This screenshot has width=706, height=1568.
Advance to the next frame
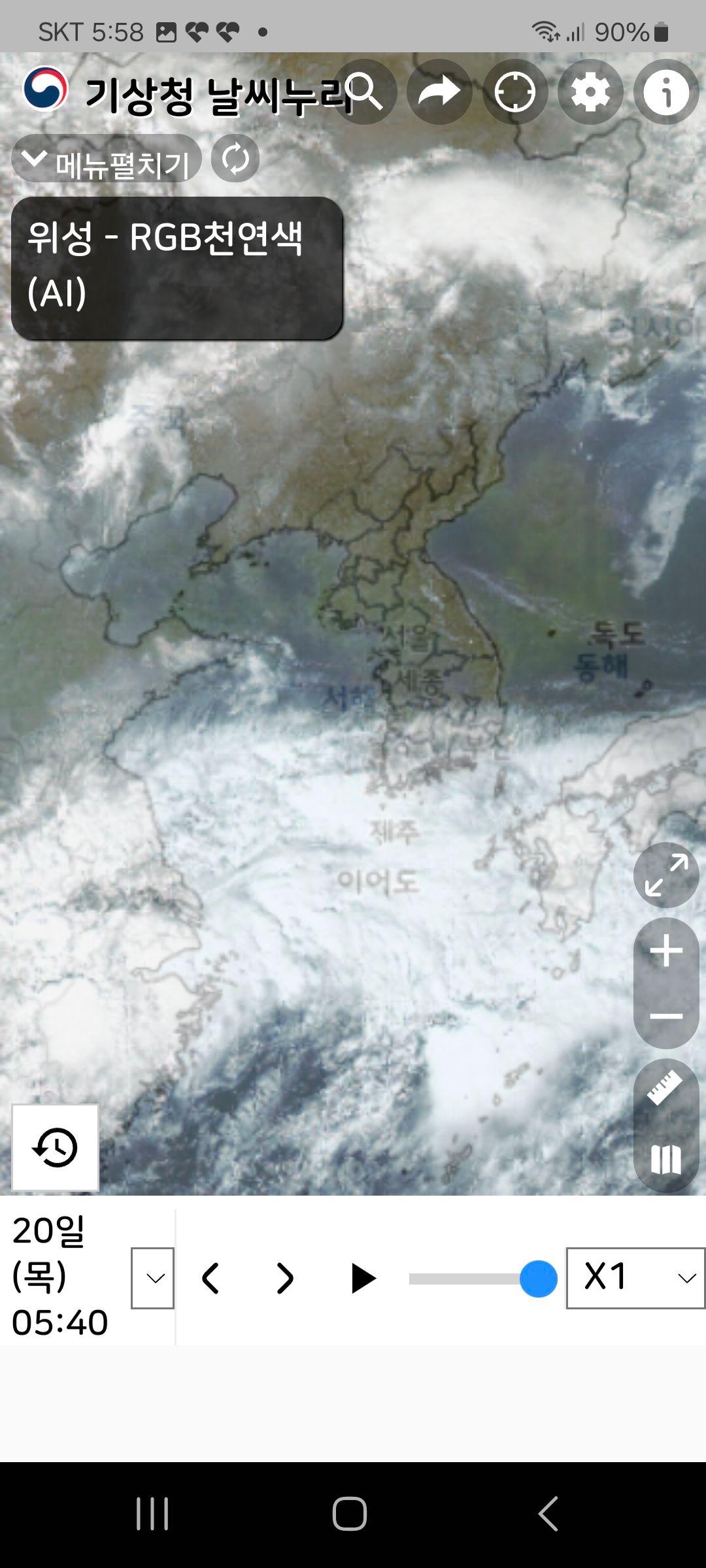[285, 1278]
